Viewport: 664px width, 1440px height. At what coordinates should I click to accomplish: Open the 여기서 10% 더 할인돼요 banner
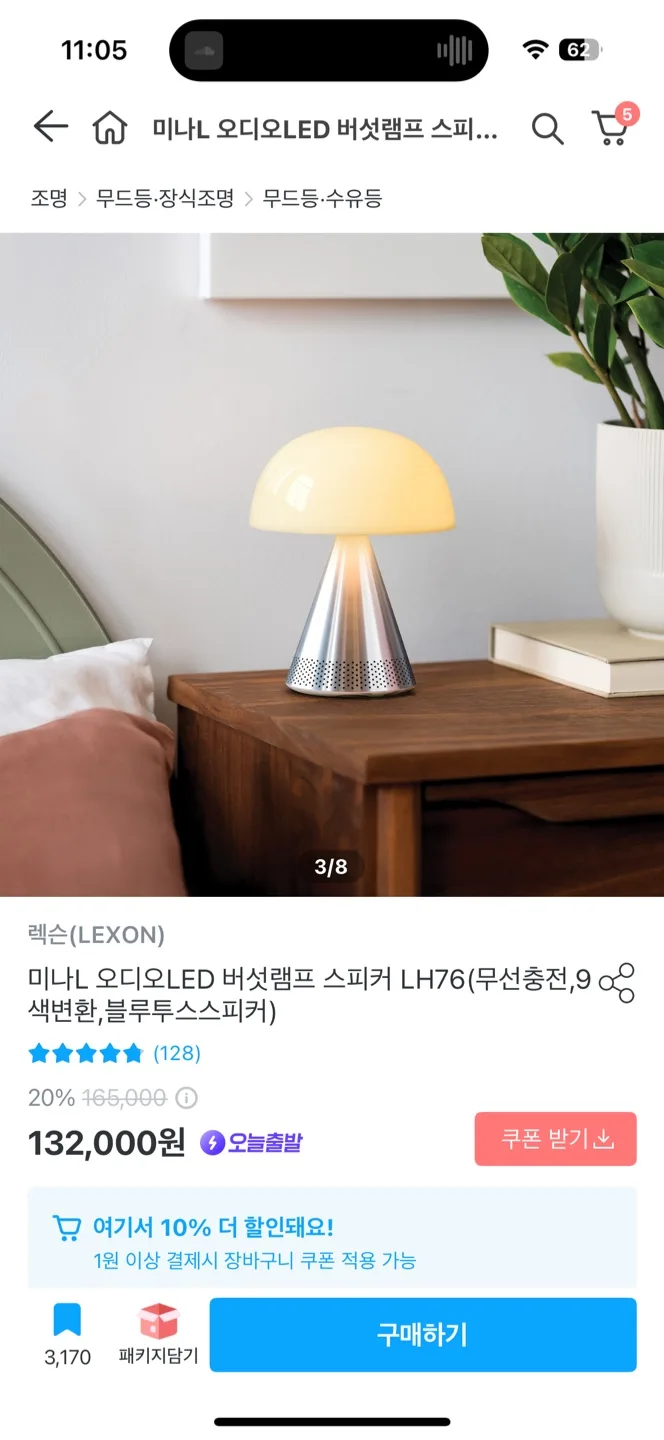[332, 1238]
